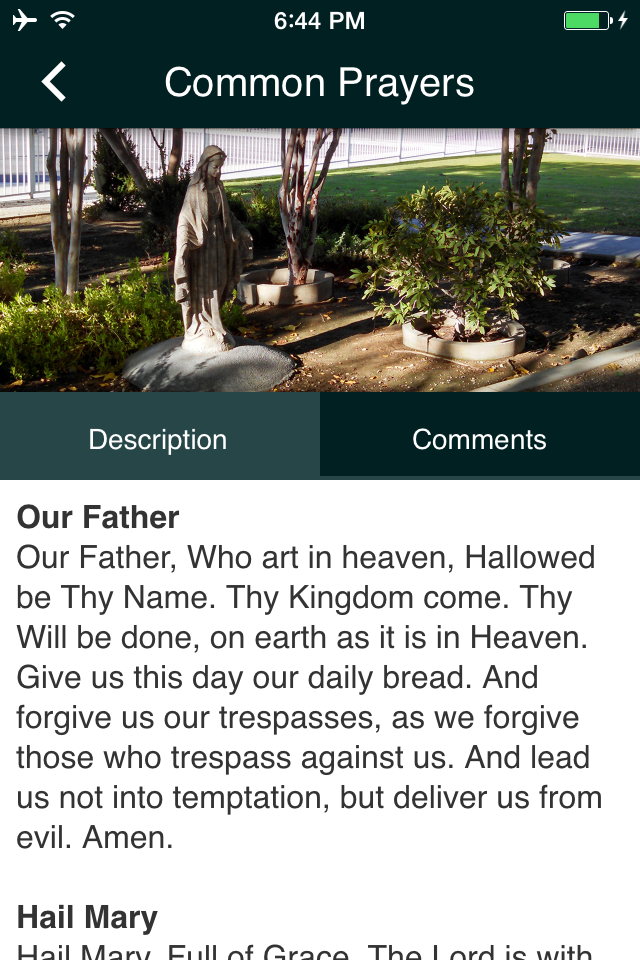Switch to the Comments tab

point(479,439)
